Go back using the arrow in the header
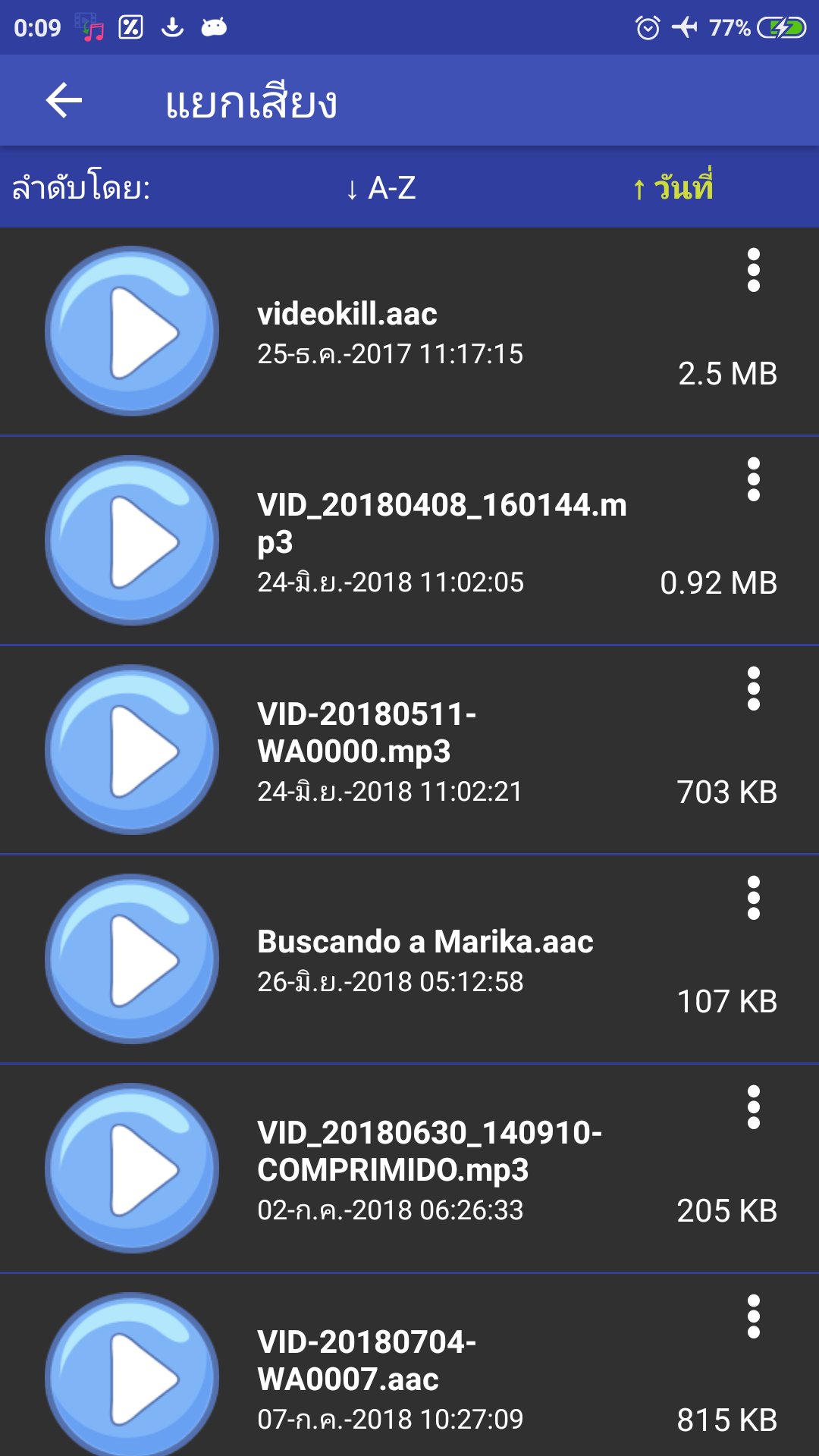The height and width of the screenshot is (1456, 819). [64, 100]
